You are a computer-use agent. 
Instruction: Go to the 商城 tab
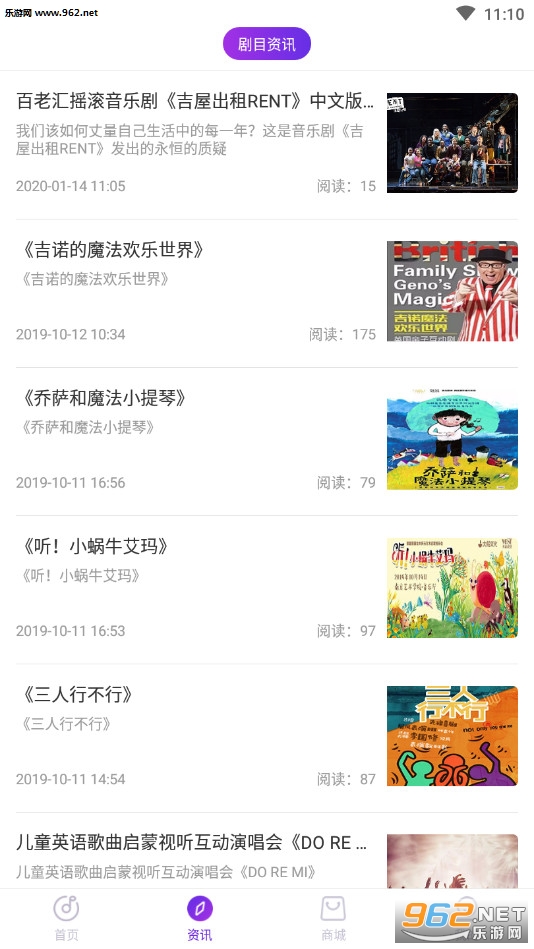coord(333,919)
